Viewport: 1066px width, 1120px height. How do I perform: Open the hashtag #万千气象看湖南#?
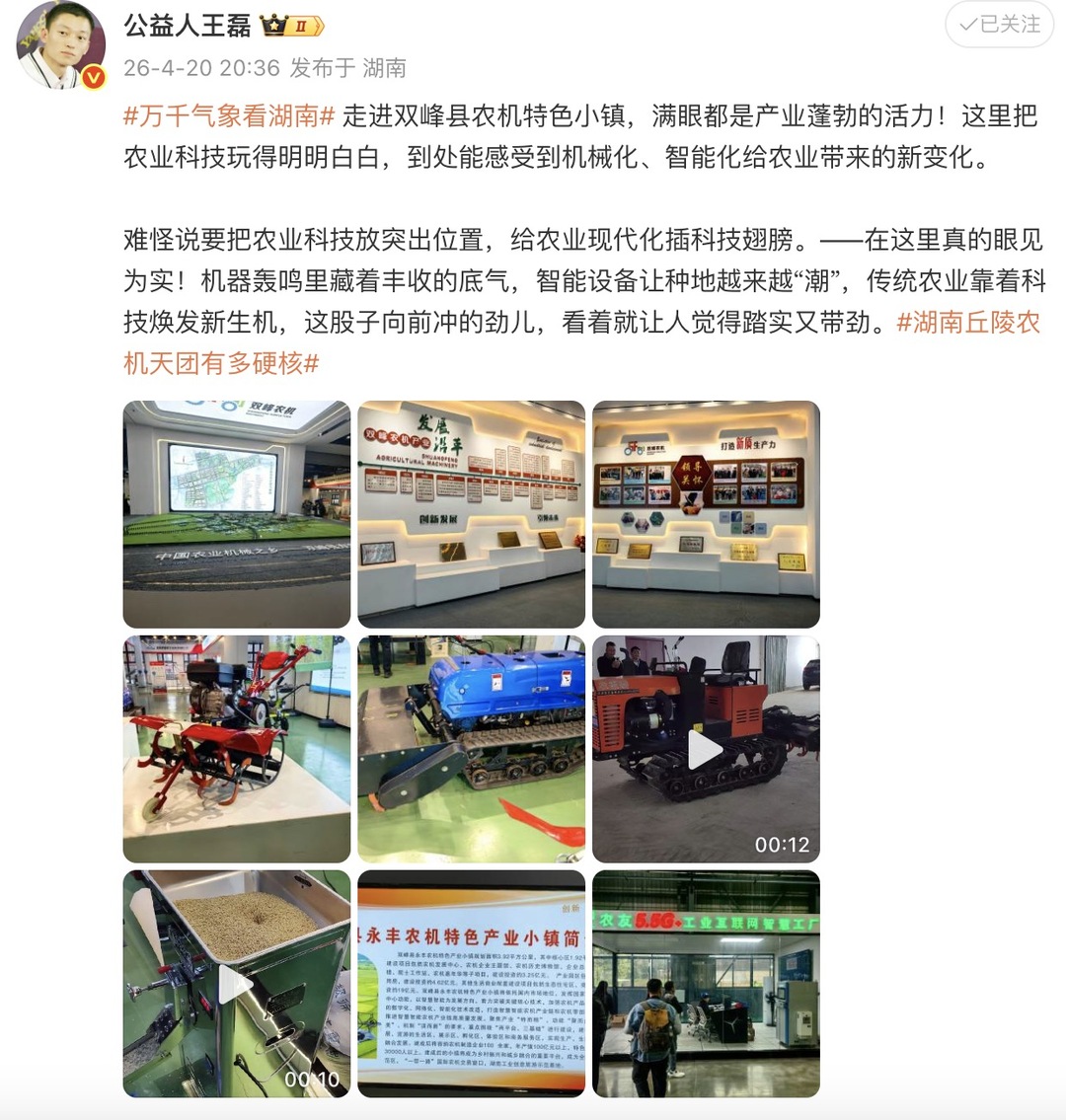click(229, 116)
